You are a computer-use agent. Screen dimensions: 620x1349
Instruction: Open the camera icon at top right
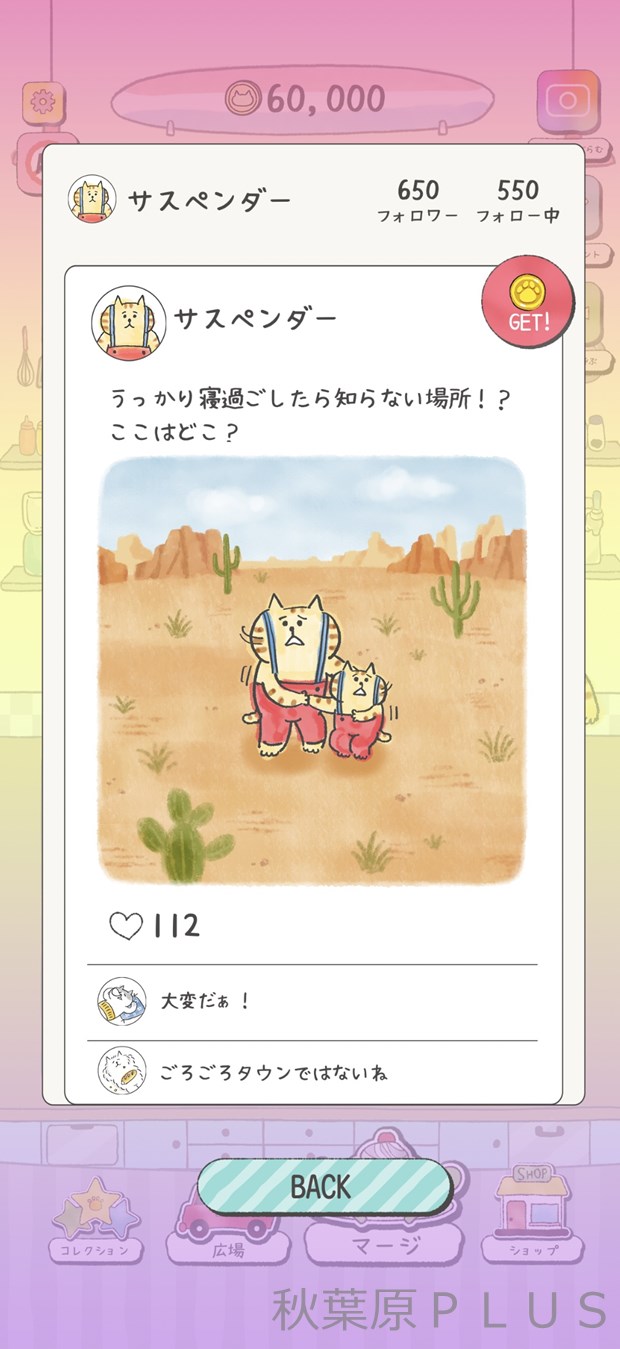tap(568, 100)
